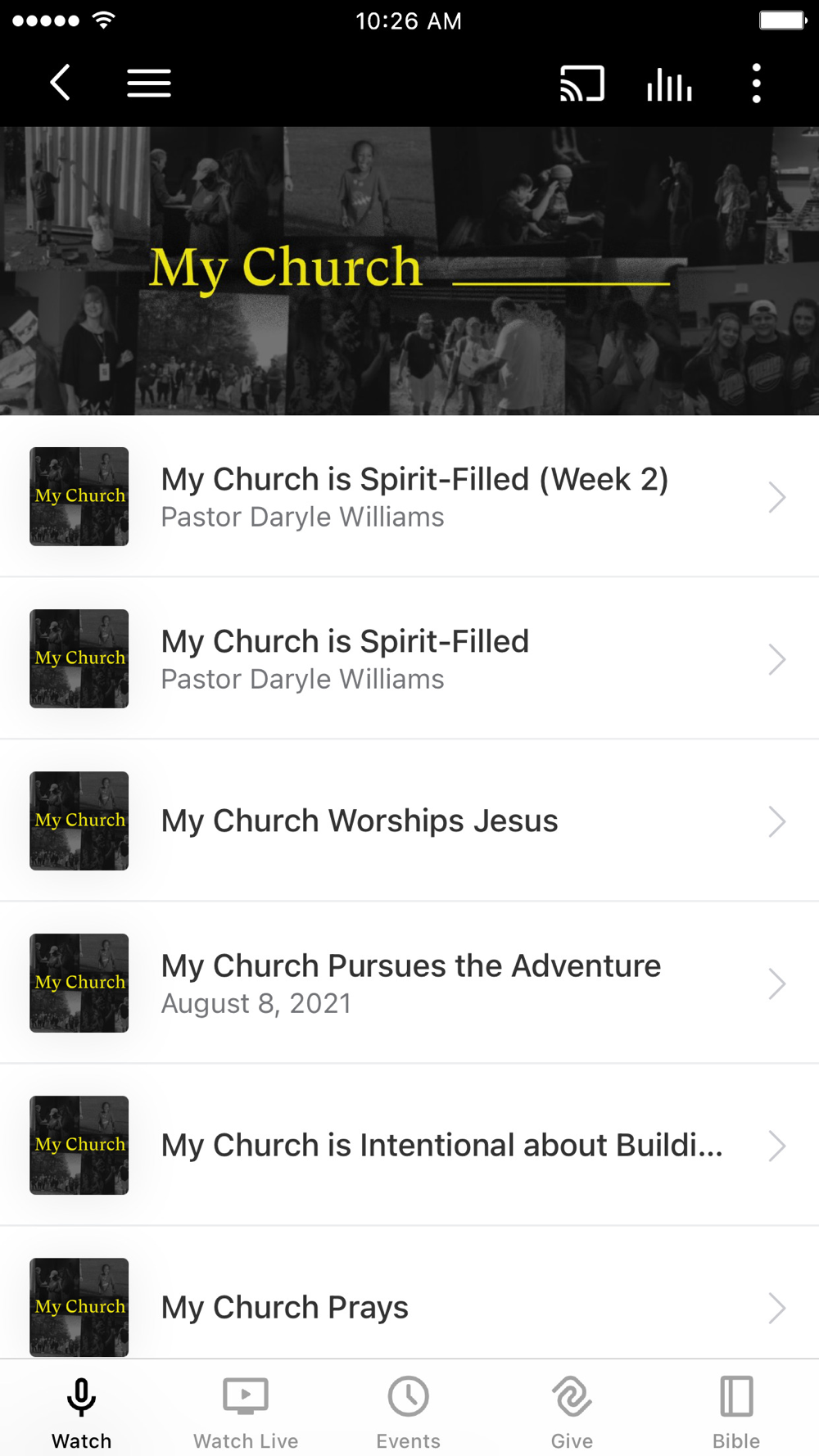Open the now playing audio bars

pos(669,83)
